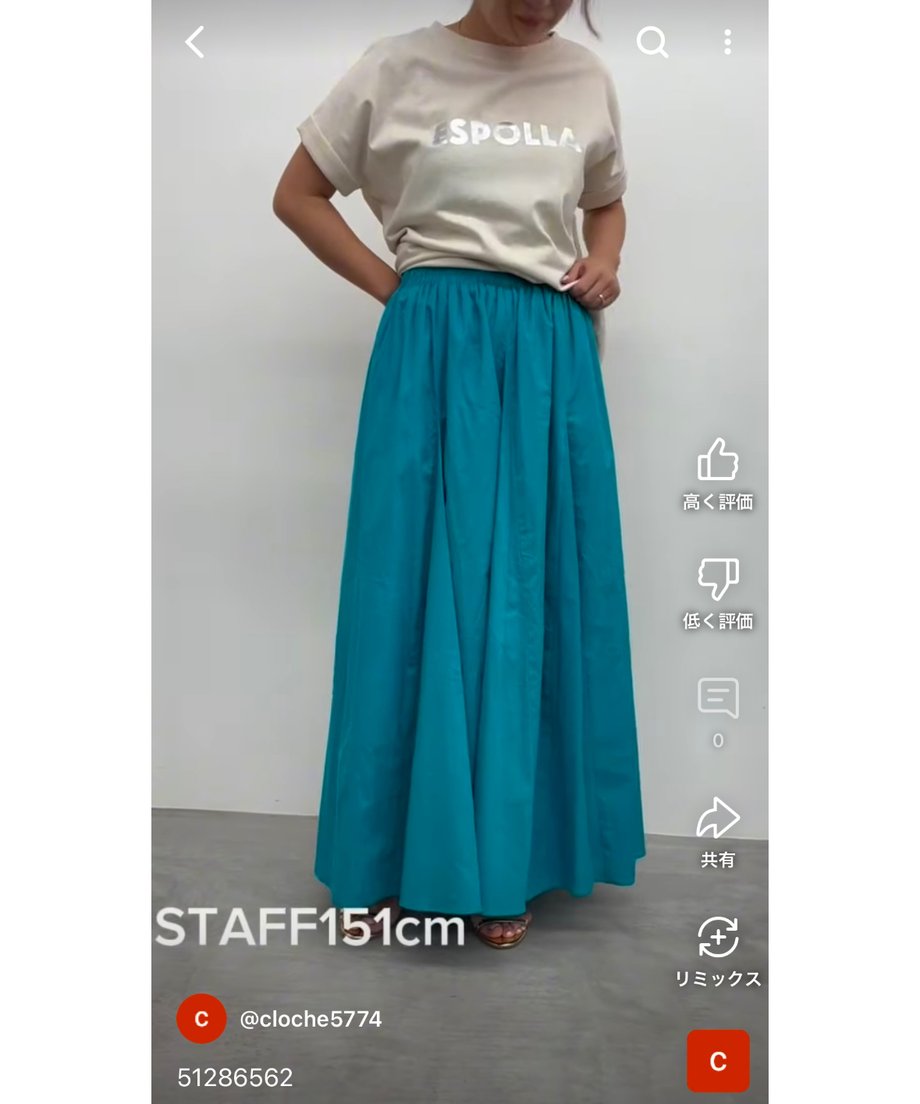The height and width of the screenshot is (1104, 920).
Task: Remix this short with リミックス
Action: [717, 938]
